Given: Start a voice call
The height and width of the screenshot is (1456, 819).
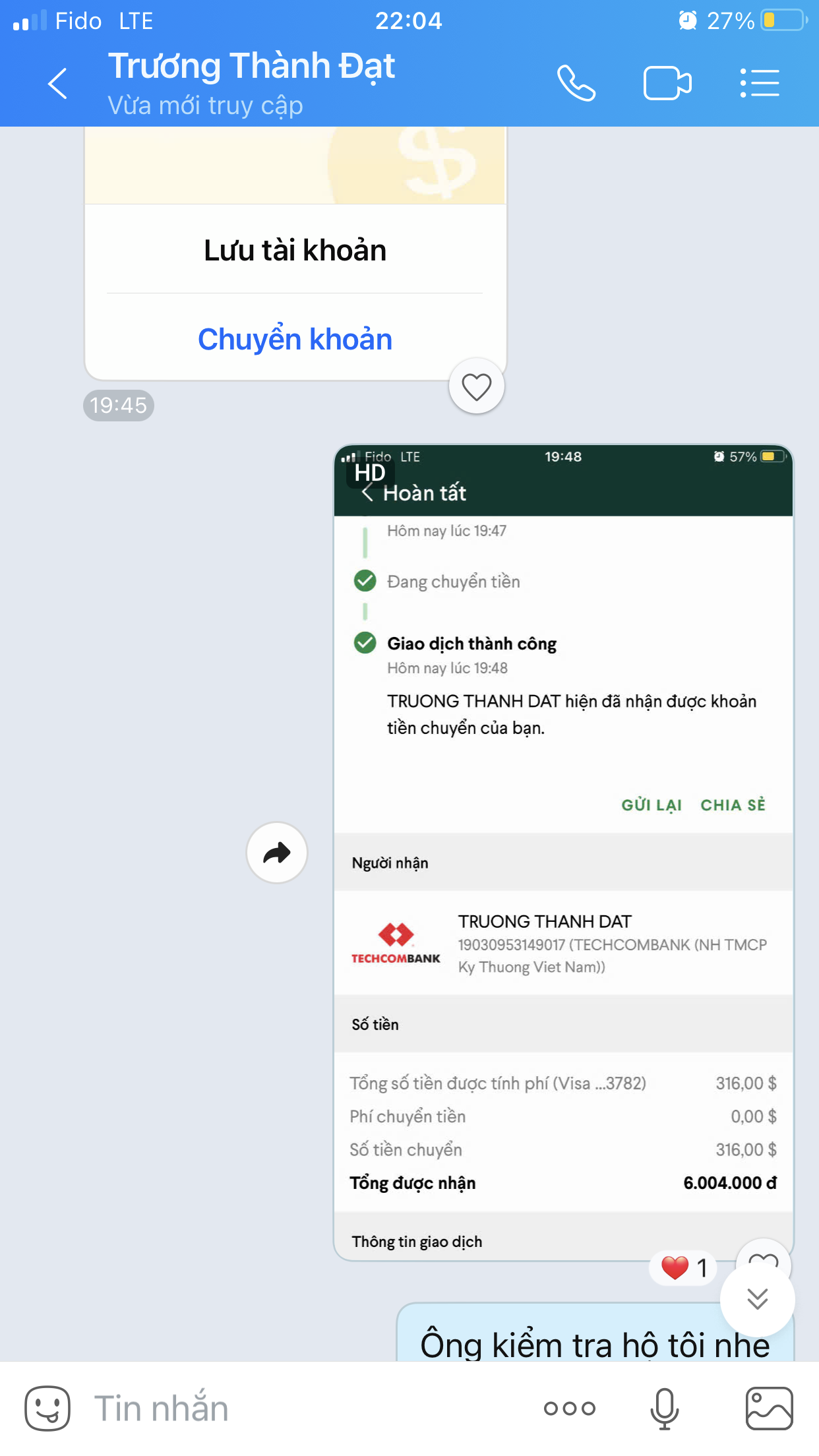Looking at the screenshot, I should coord(576,84).
